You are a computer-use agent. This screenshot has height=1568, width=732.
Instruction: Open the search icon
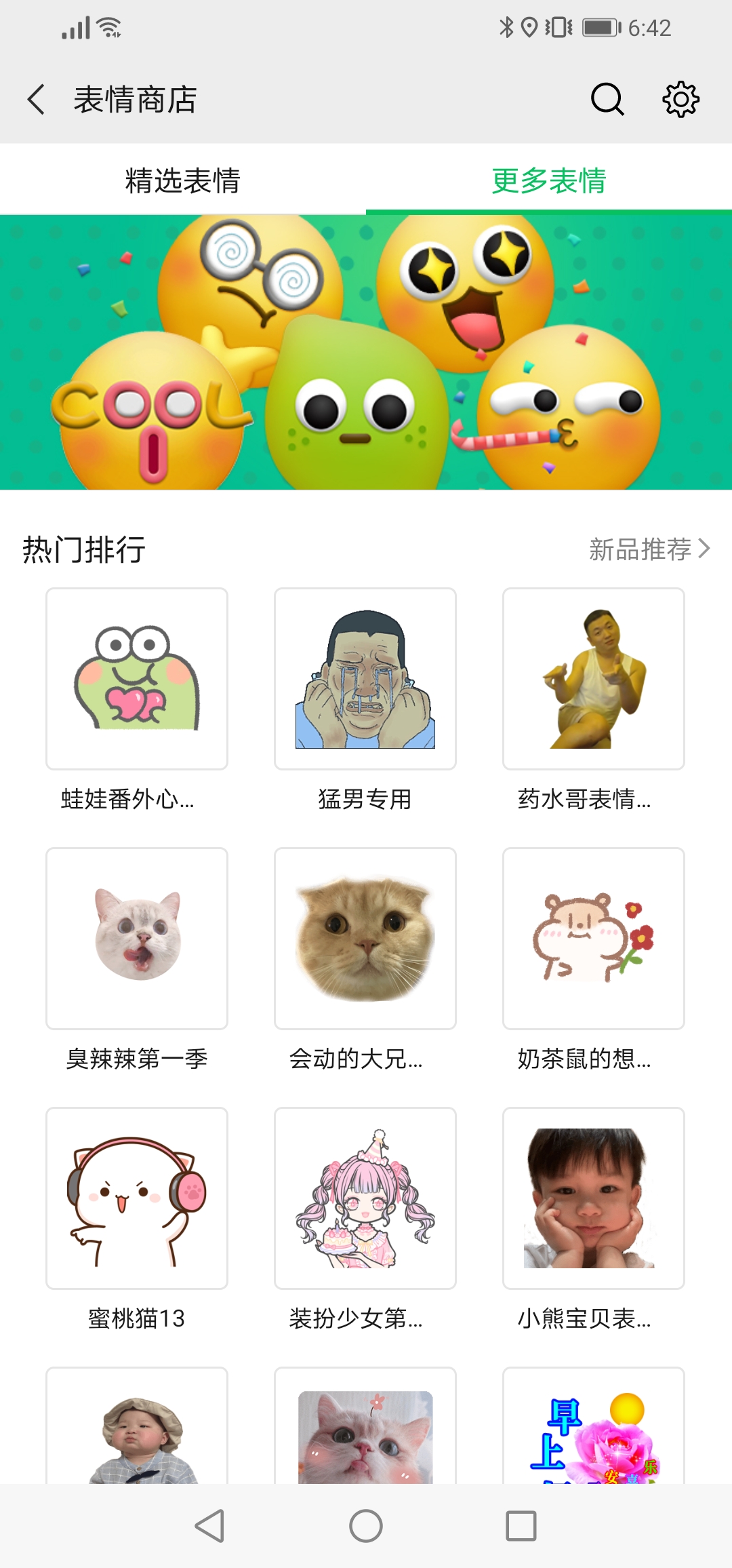607,100
